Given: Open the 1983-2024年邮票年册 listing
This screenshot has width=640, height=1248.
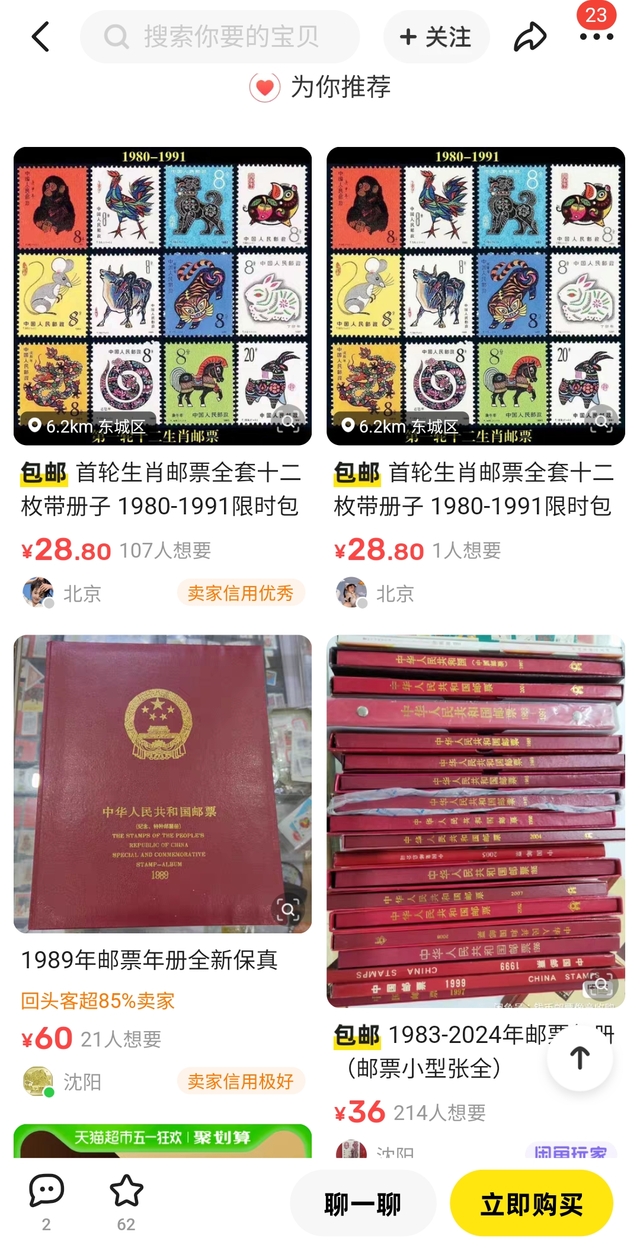Looking at the screenshot, I should tap(476, 820).
